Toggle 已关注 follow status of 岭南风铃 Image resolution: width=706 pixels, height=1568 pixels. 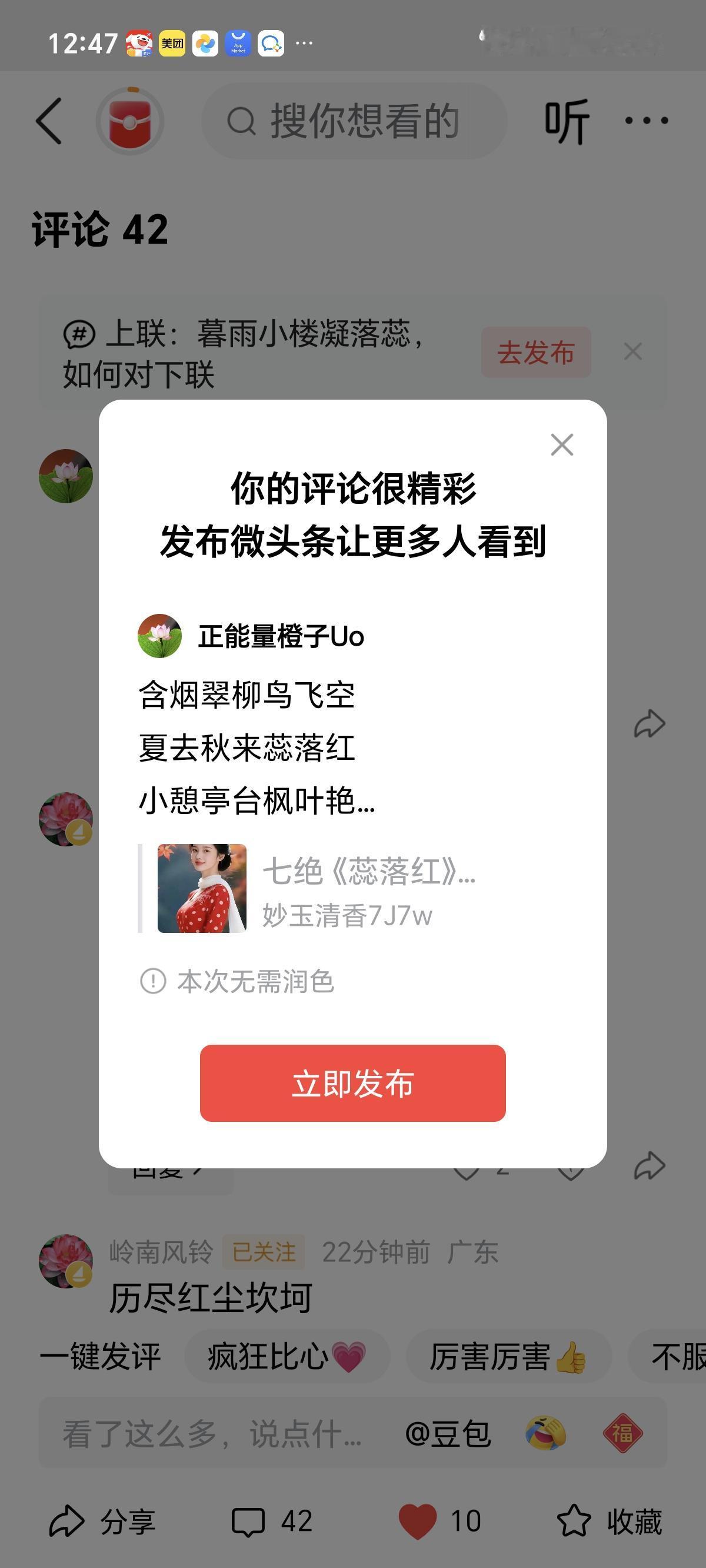(x=263, y=1253)
